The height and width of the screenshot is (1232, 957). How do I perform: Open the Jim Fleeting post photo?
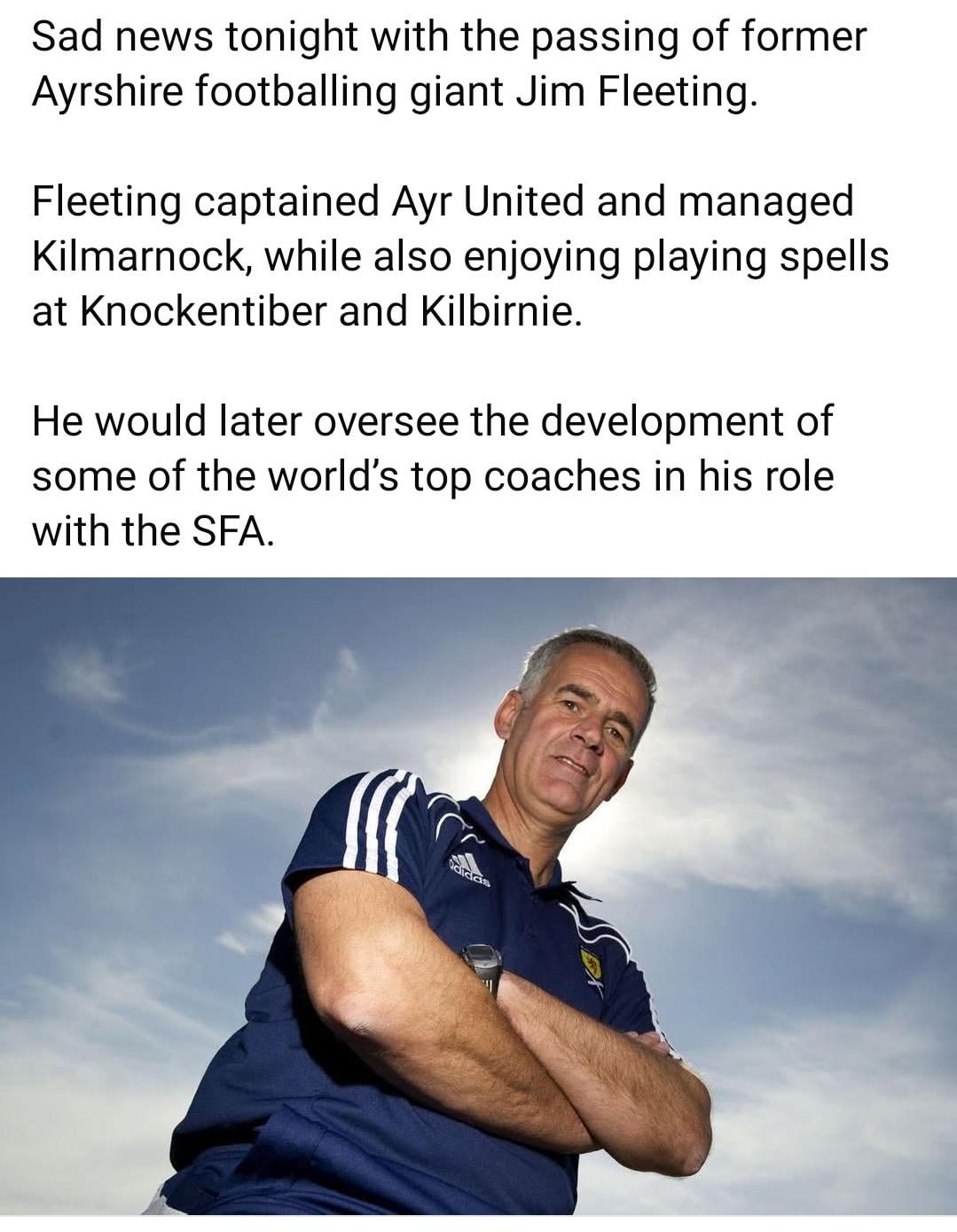pyautogui.click(x=478, y=896)
